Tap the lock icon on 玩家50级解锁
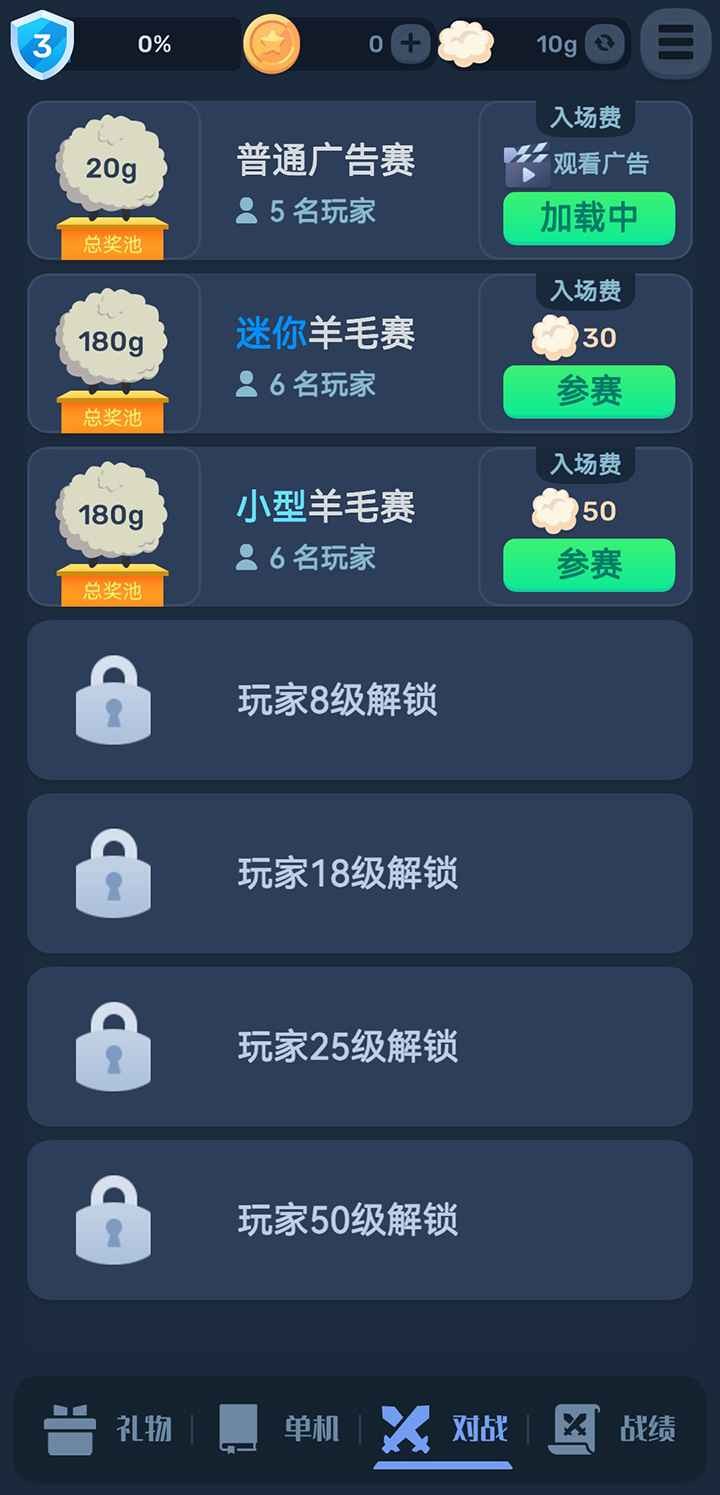This screenshot has height=1495, width=720. pos(113,1220)
